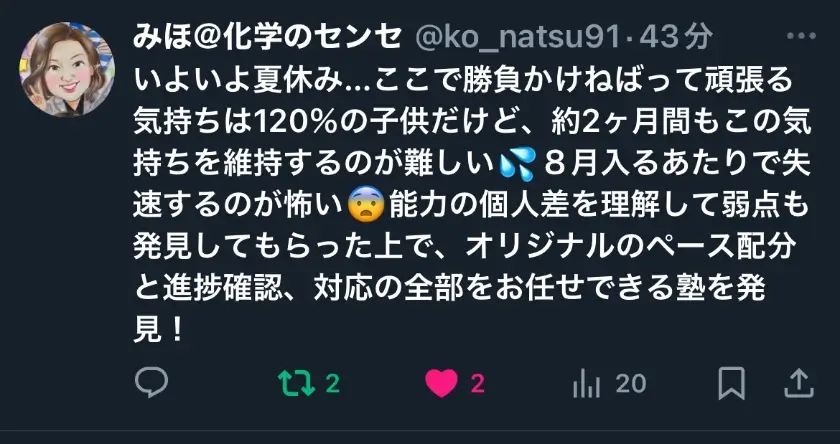Retweet the post about 夏休み
The width and height of the screenshot is (840, 444).
tap(295, 383)
